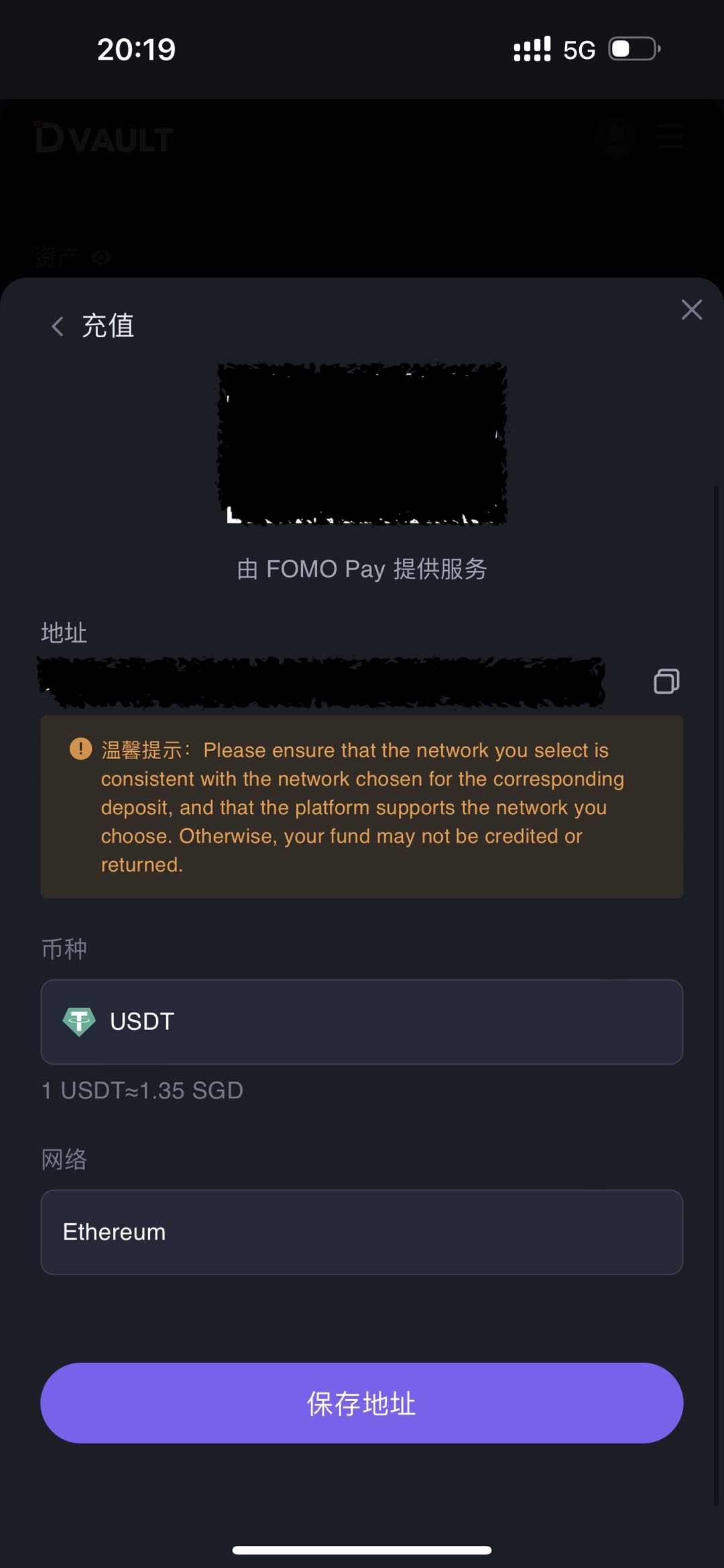Tap the 保存地址 button
Screen dimensions: 724x1568
pyautogui.click(x=362, y=1403)
